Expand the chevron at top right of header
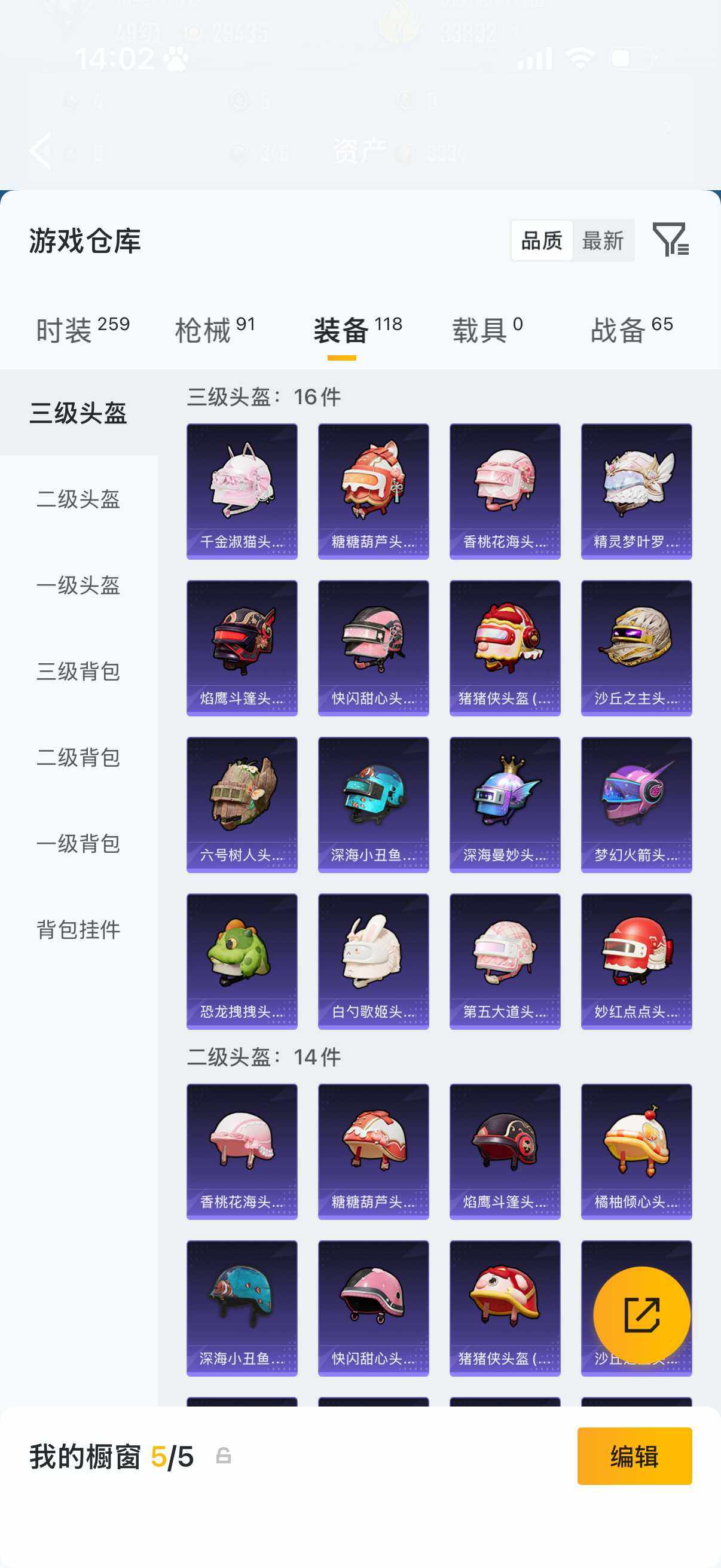This screenshot has width=721, height=1568. click(x=668, y=128)
